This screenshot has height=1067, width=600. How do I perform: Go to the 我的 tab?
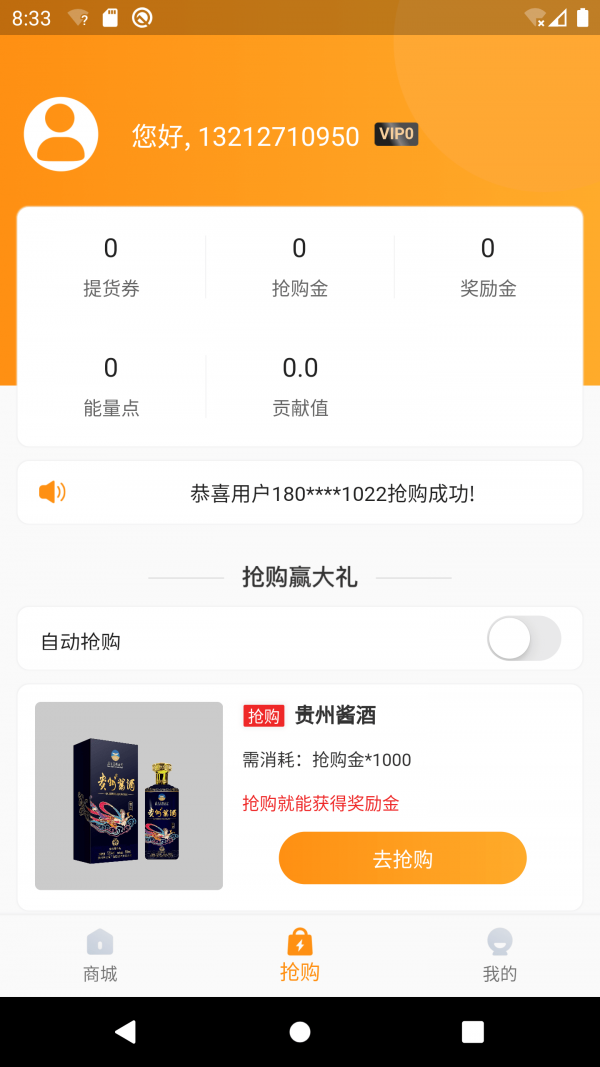click(499, 956)
